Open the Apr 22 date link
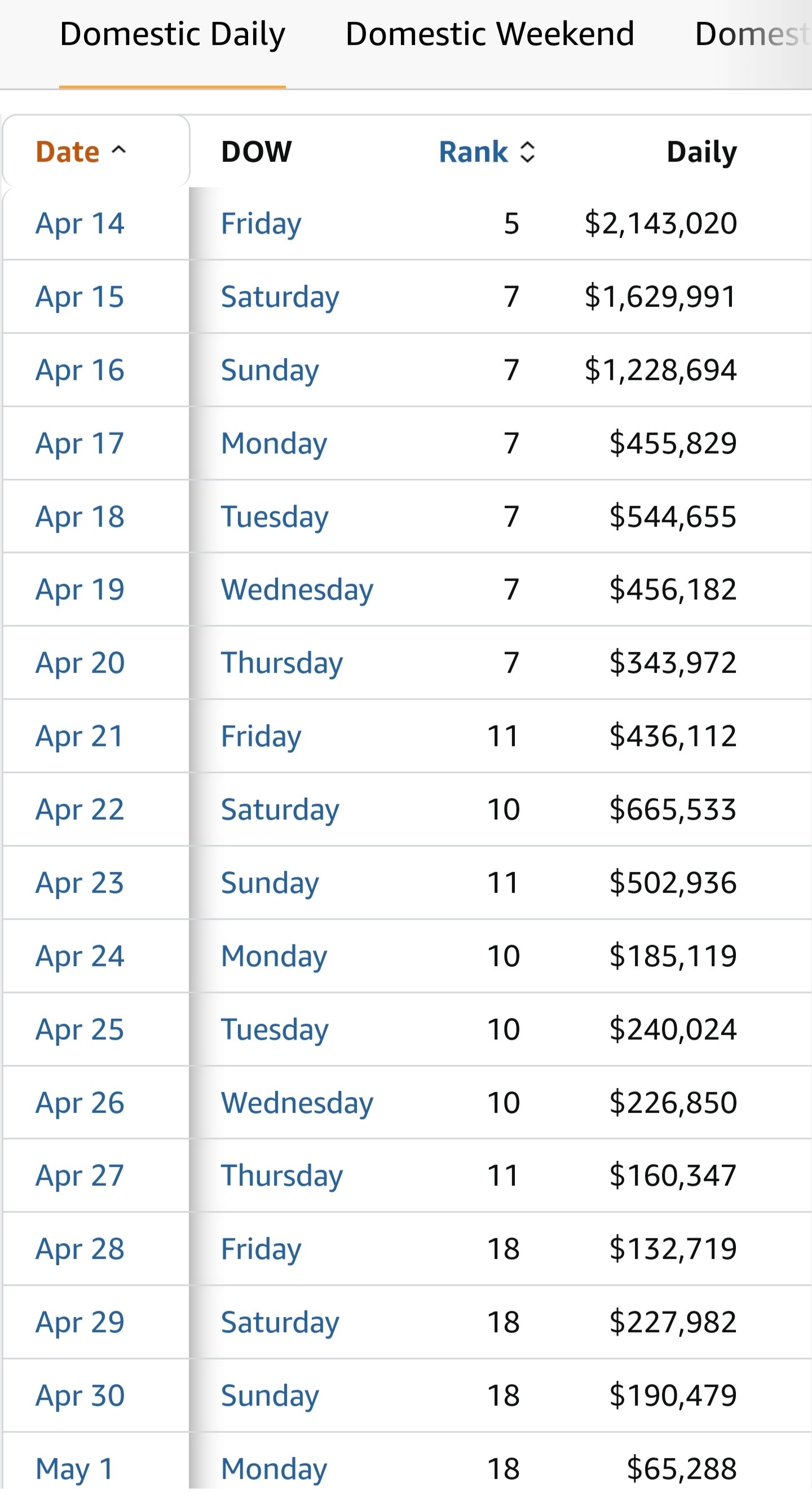812x1509 pixels. 80,809
